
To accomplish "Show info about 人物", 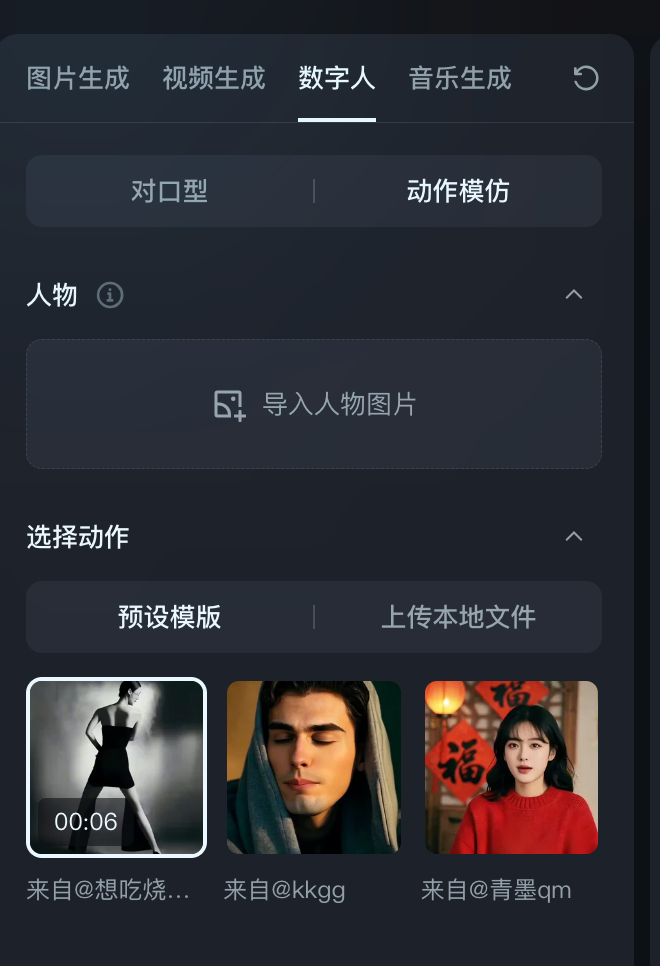I will pyautogui.click(x=110, y=295).
